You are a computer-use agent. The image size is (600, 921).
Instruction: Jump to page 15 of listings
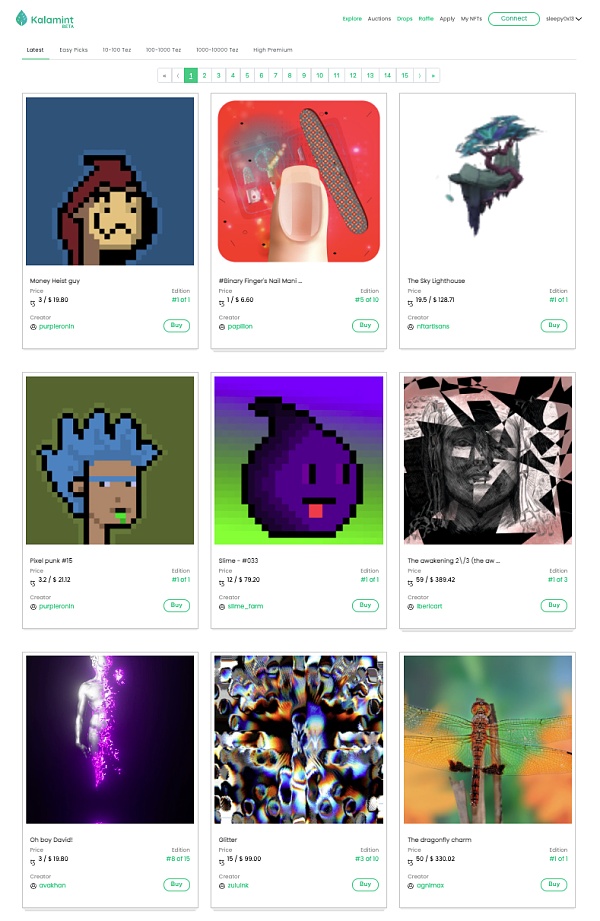(404, 75)
